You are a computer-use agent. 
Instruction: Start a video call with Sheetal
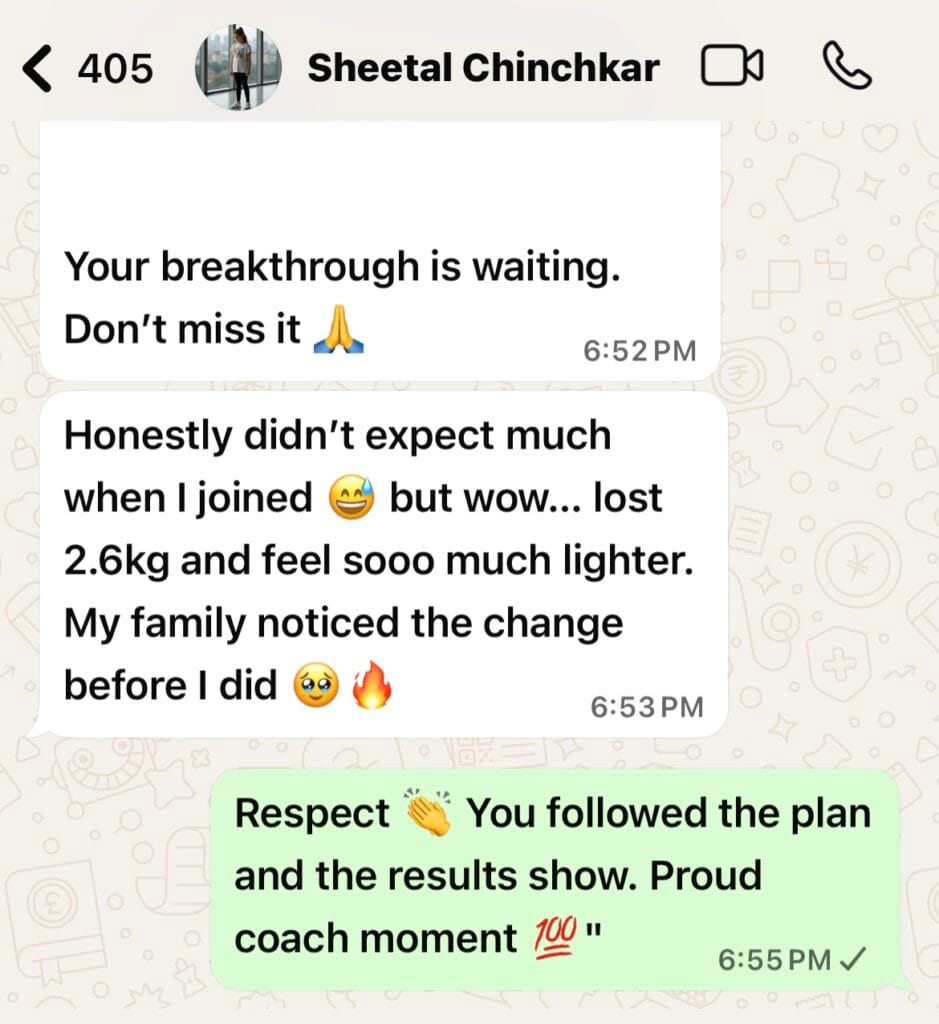coord(732,68)
